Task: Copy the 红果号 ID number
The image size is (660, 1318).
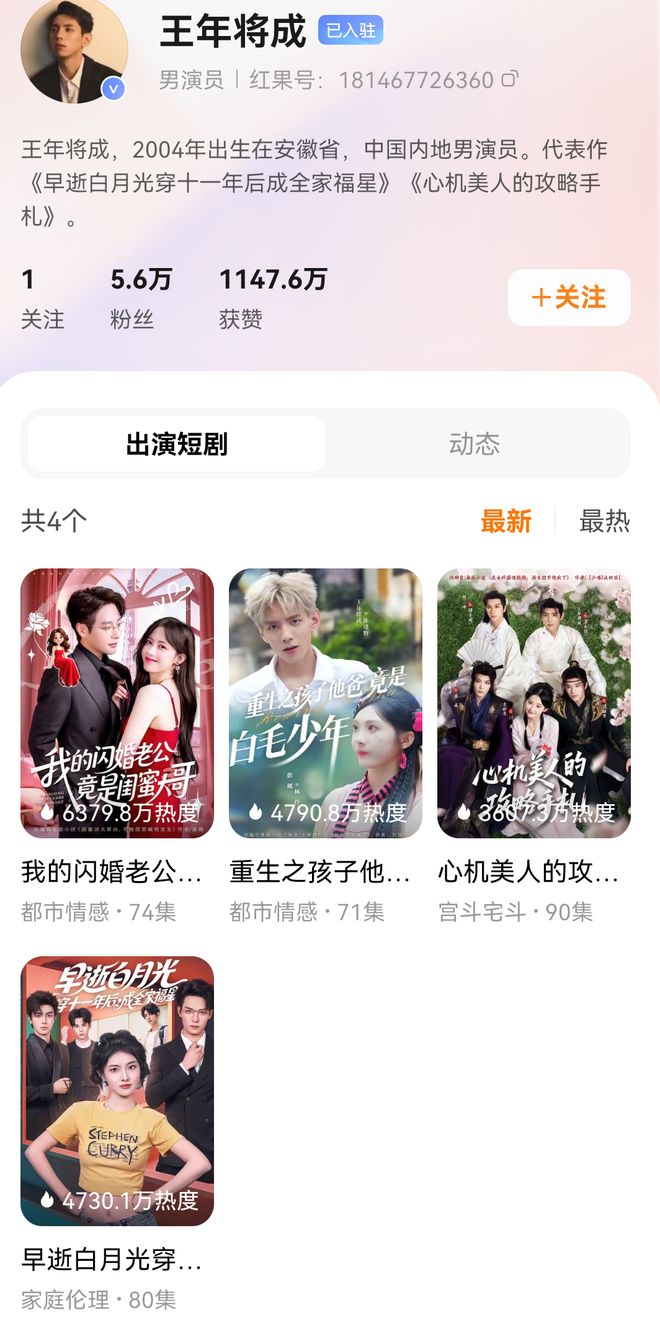Action: click(x=510, y=79)
